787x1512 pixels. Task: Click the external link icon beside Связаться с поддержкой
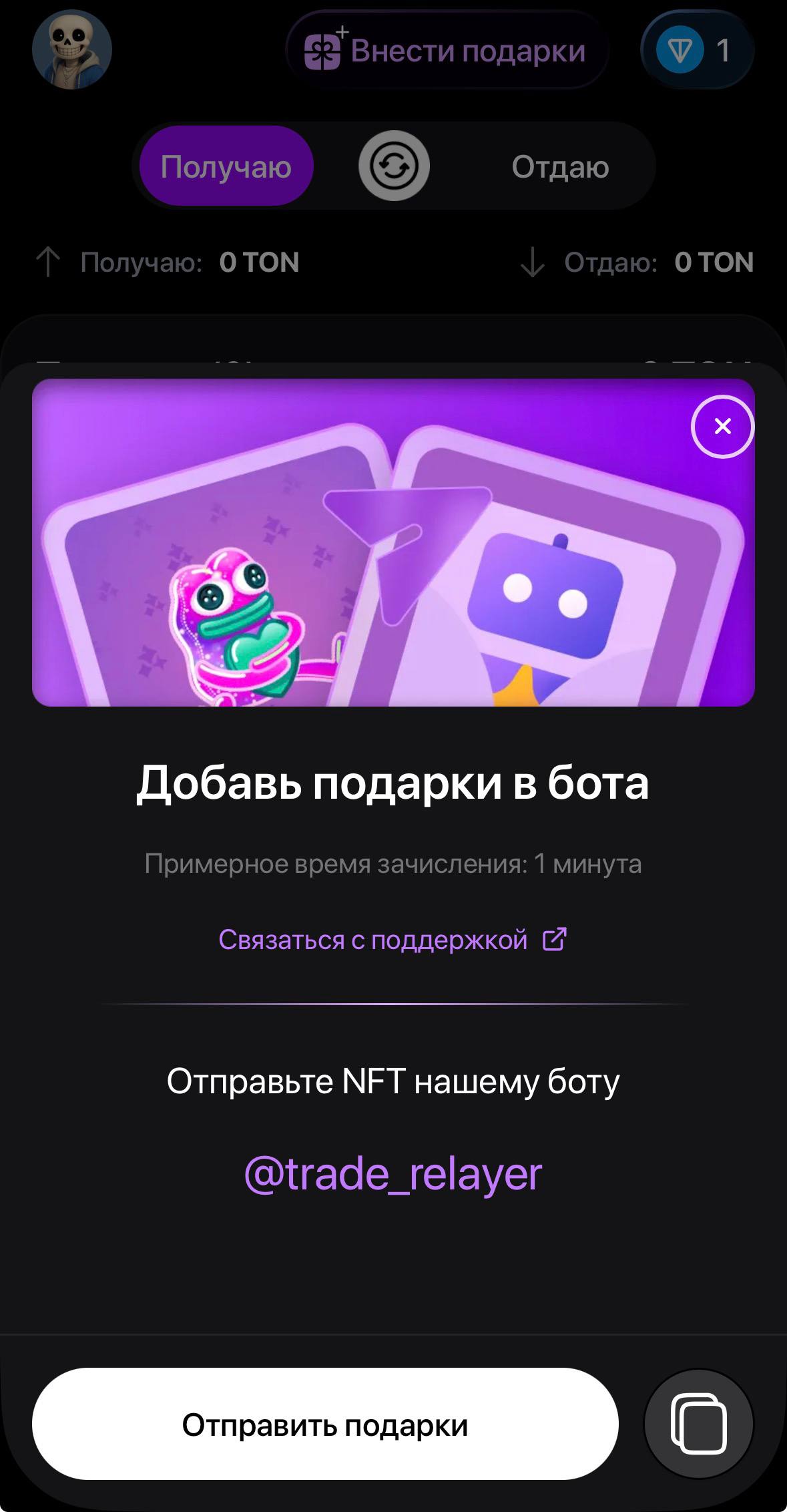[553, 940]
